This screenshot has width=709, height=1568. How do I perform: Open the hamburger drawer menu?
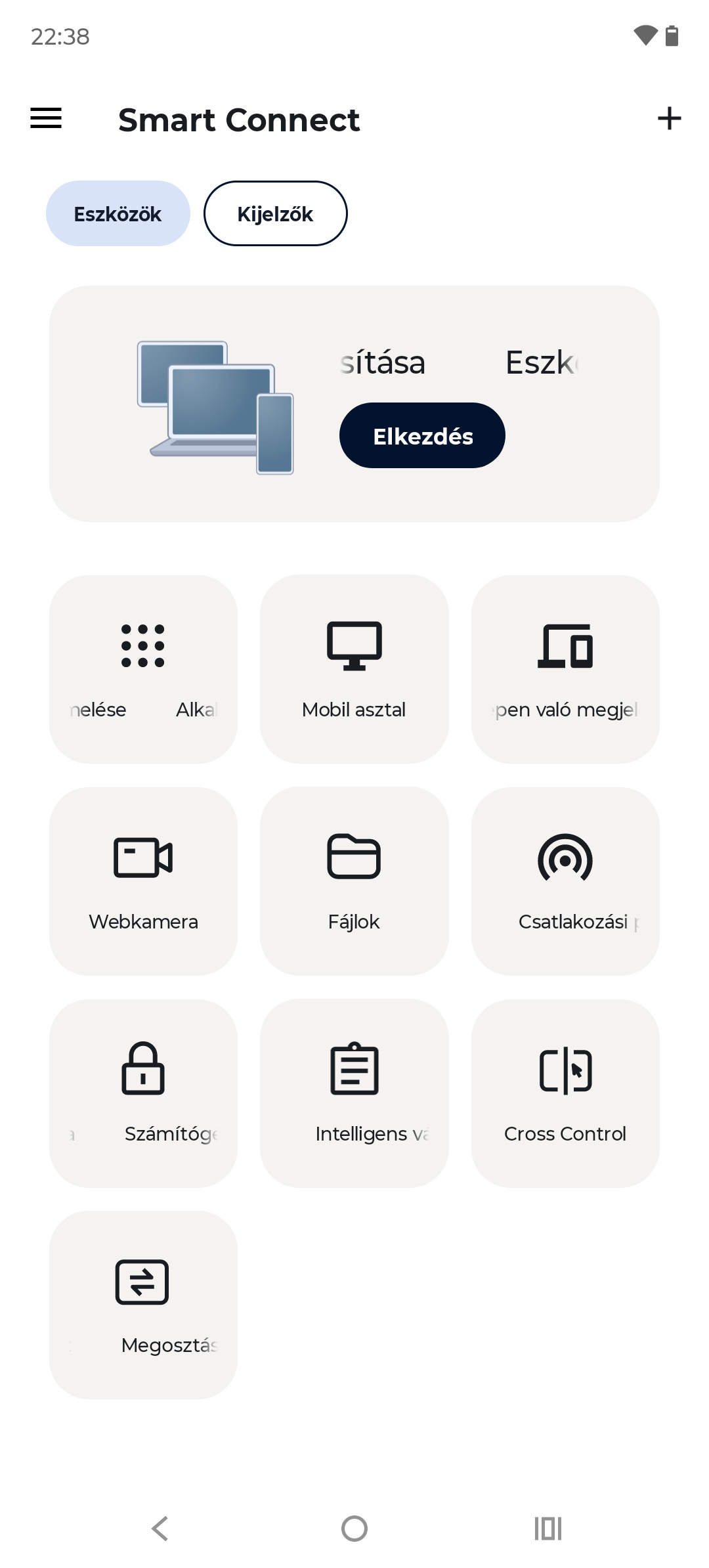tap(46, 119)
